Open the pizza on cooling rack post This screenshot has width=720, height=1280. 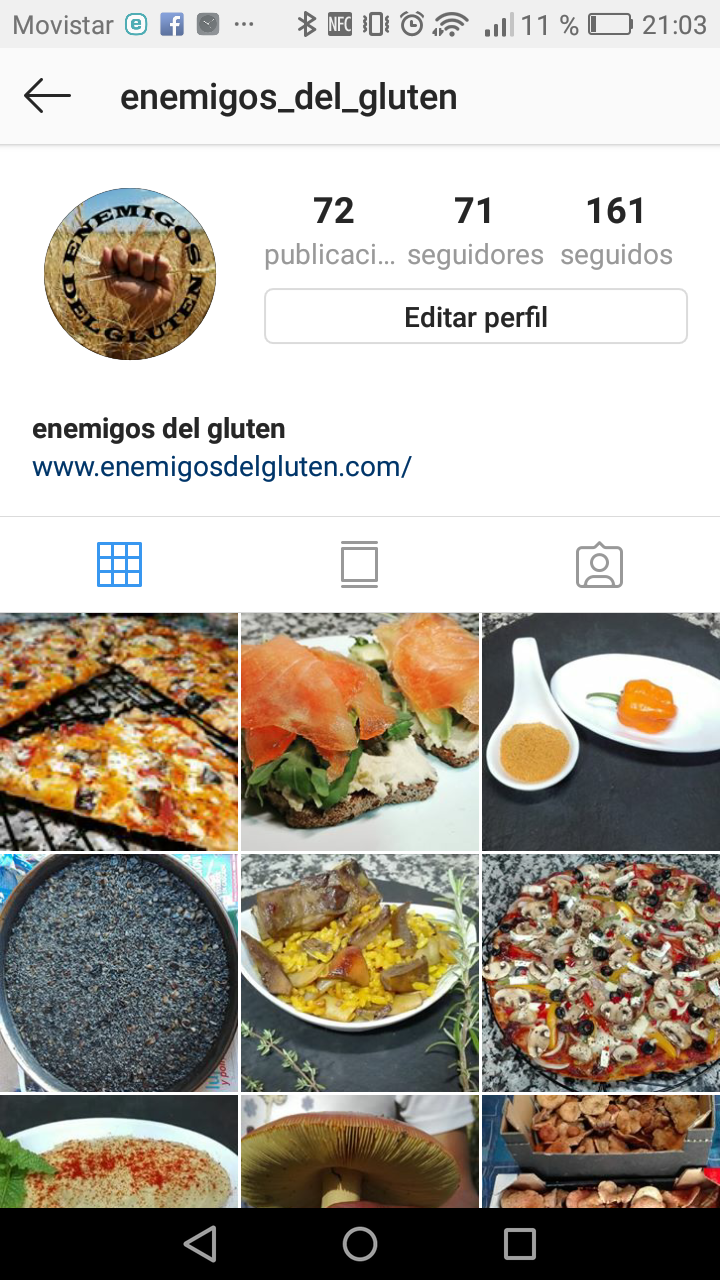(x=119, y=732)
